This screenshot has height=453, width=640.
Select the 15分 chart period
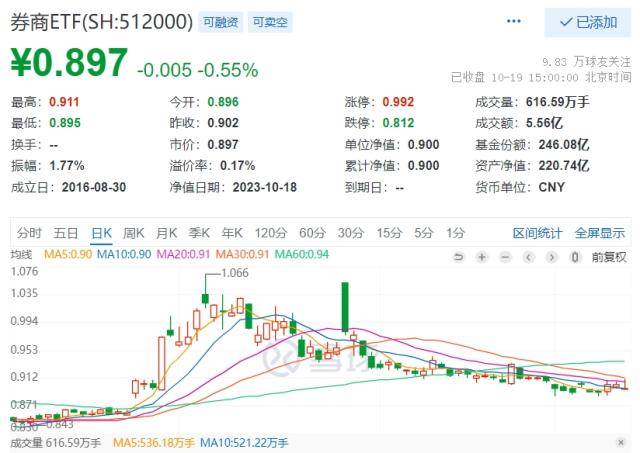pyautogui.click(x=388, y=233)
